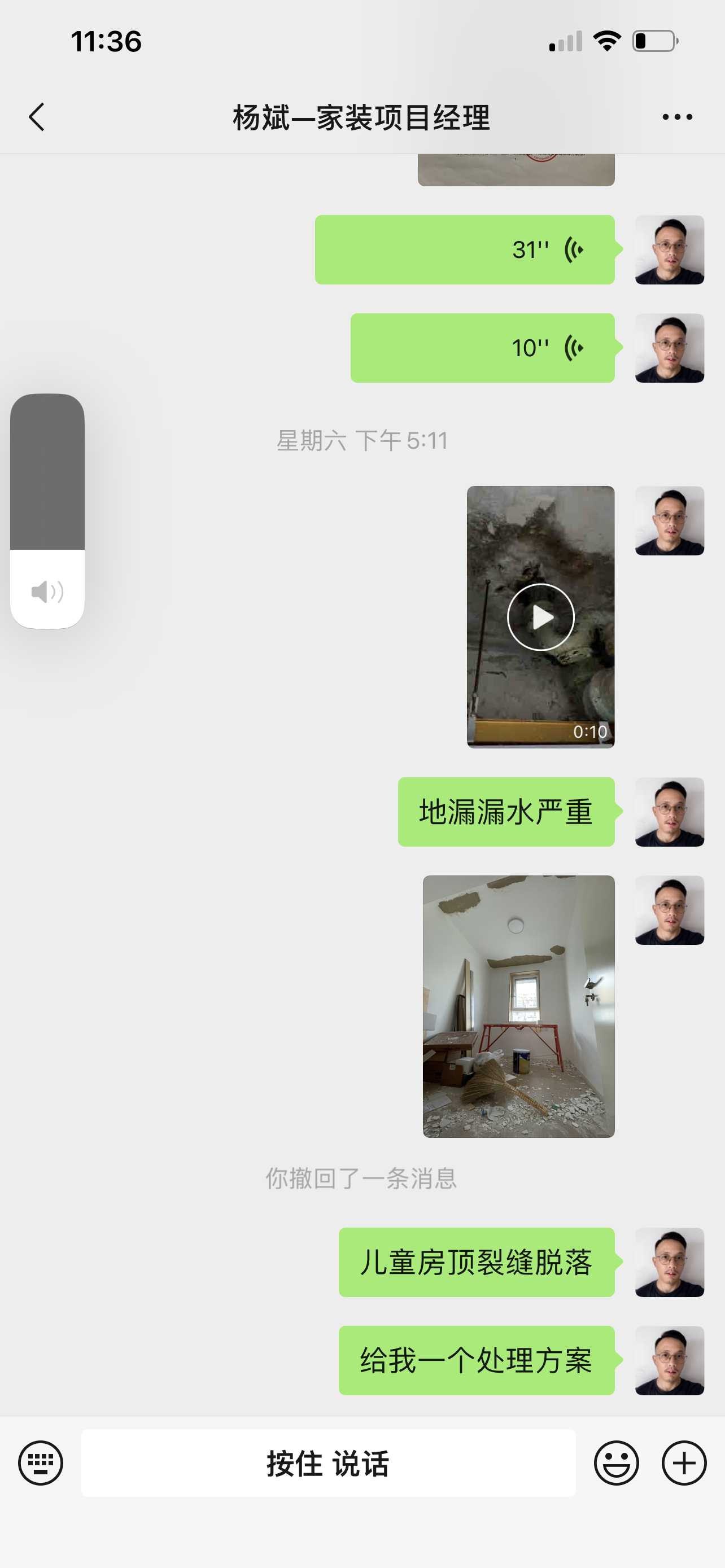Play the 10-second voice message
Viewport: 725px width, 1568px height.
click(x=482, y=348)
